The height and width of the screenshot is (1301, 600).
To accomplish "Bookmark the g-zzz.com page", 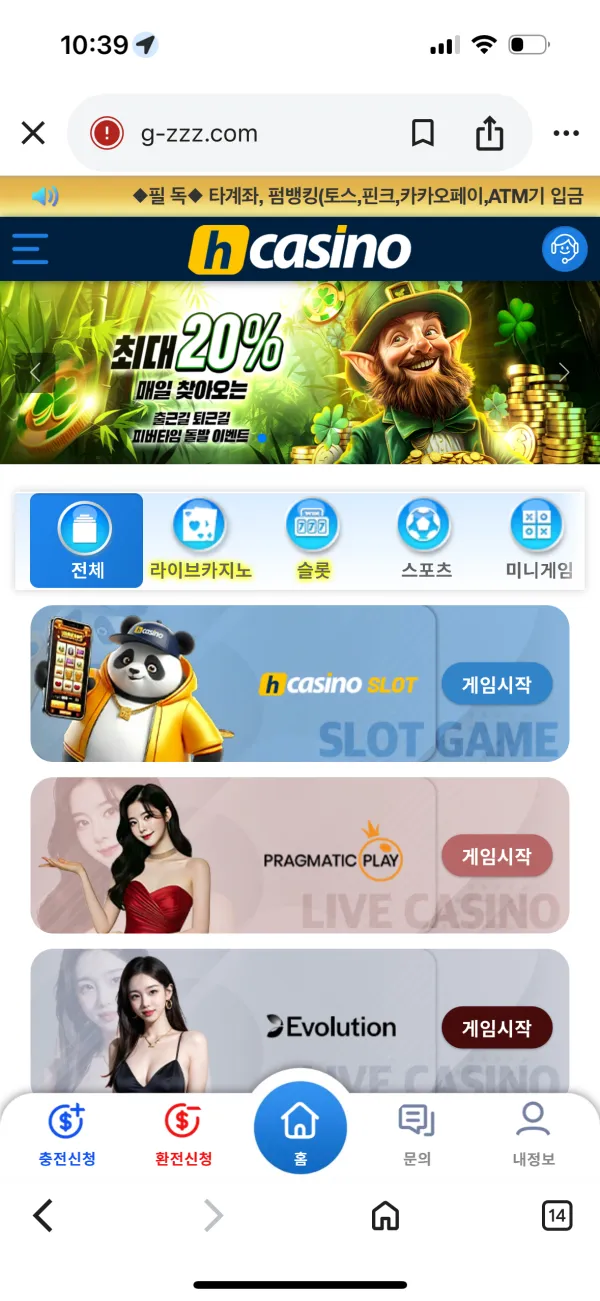I will tap(422, 133).
